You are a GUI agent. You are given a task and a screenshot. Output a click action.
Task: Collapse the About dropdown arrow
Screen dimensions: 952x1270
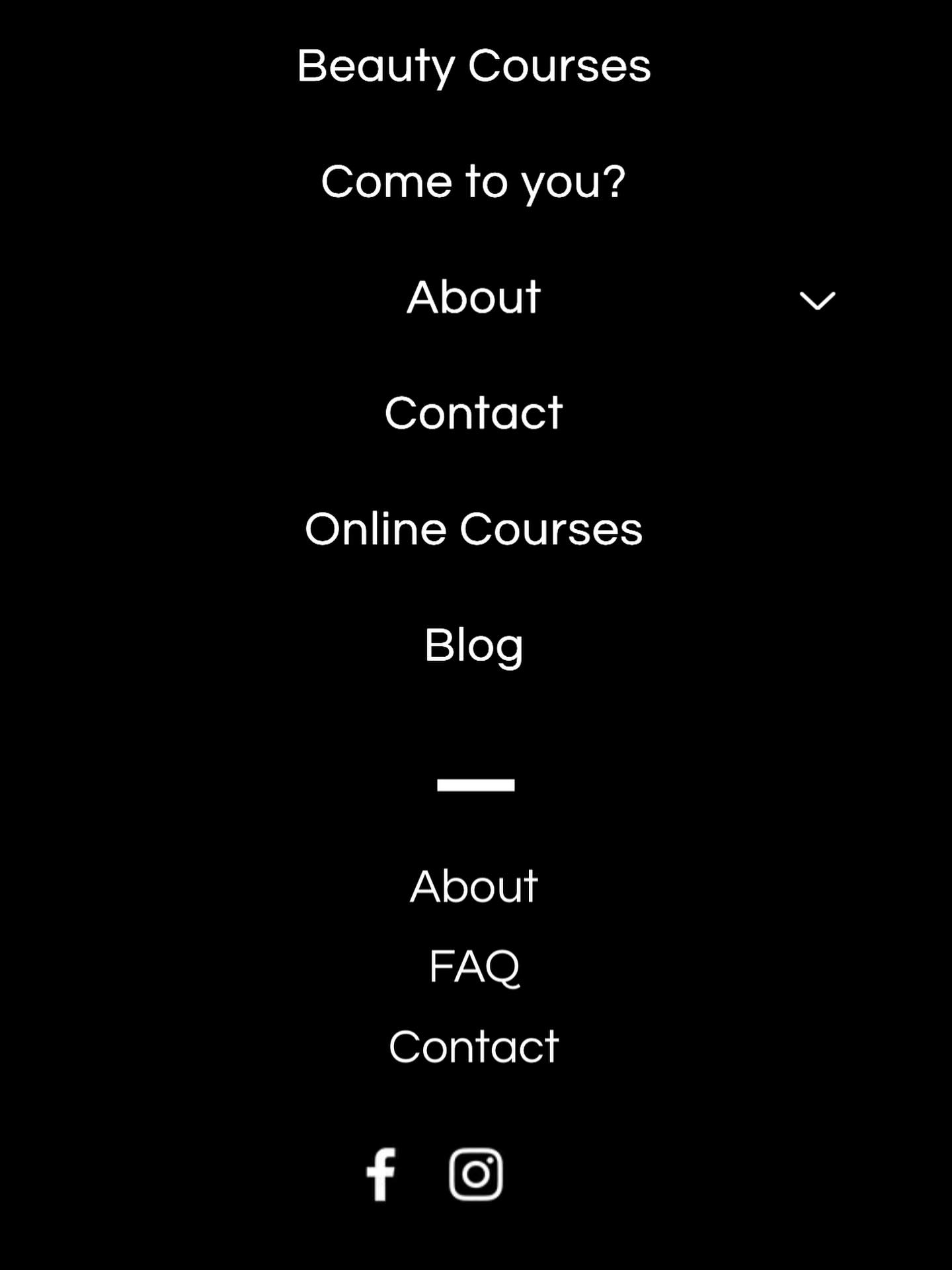(x=818, y=302)
